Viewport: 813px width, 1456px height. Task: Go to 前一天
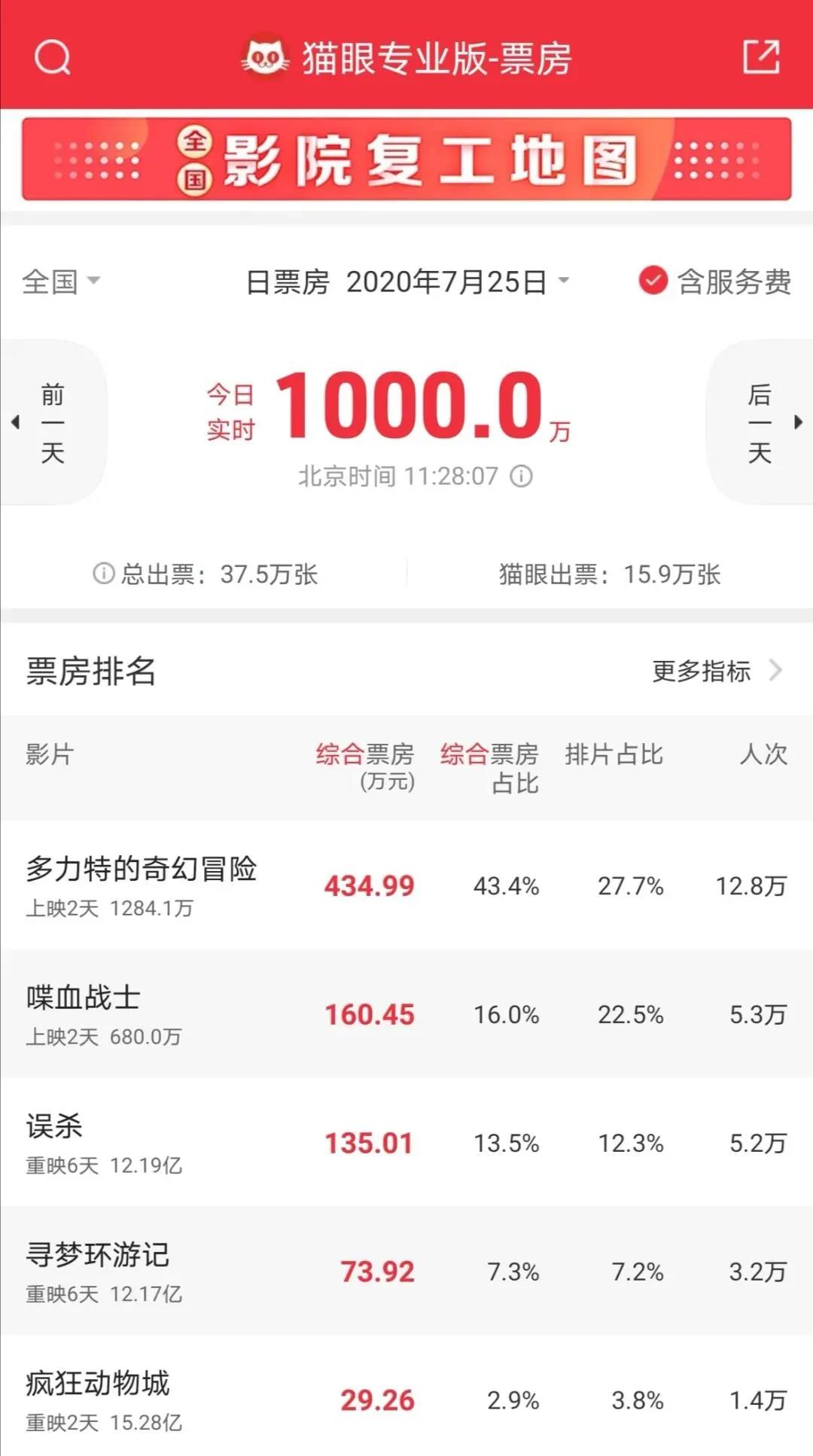53,422
